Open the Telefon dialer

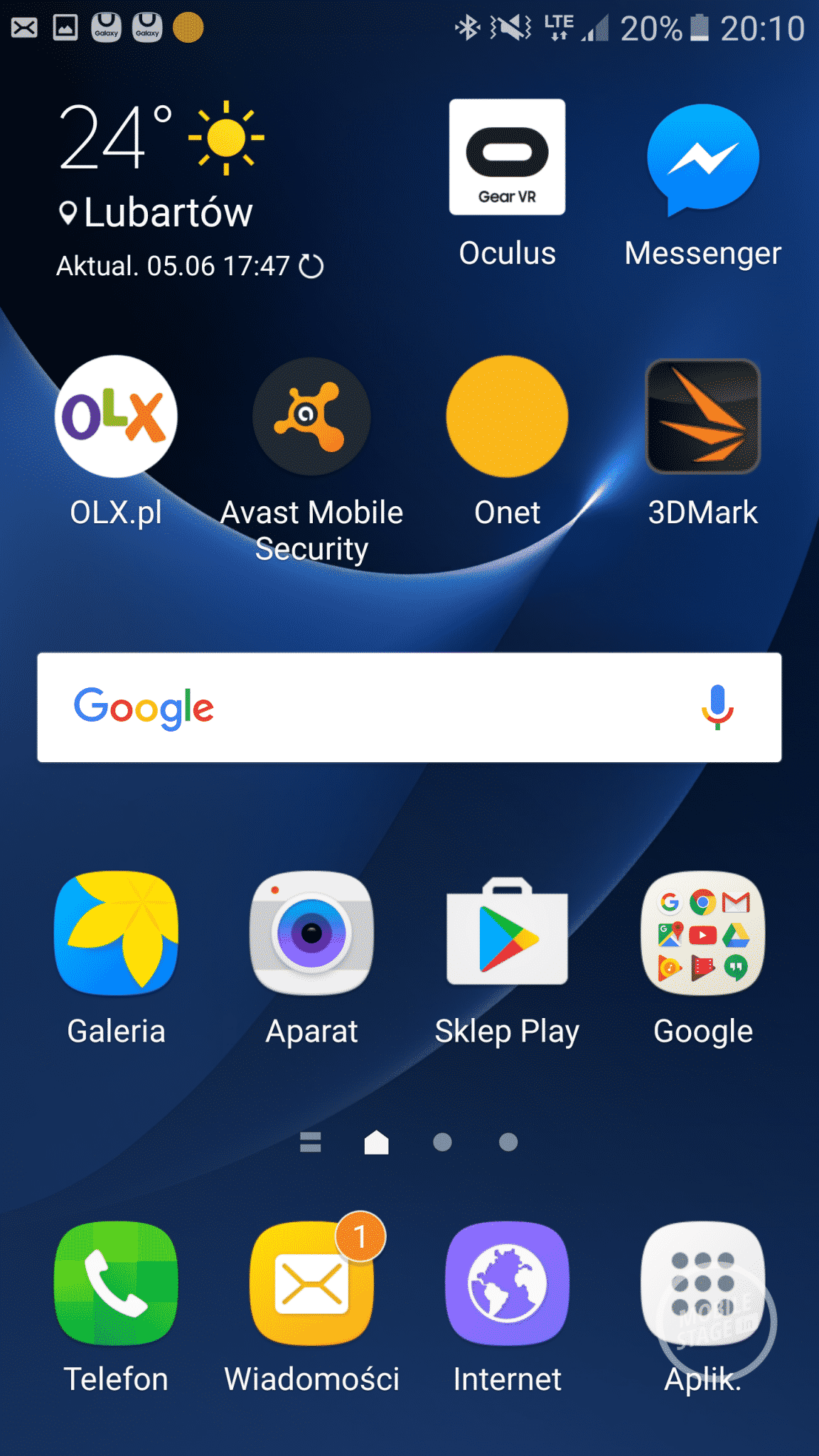[x=116, y=1283]
